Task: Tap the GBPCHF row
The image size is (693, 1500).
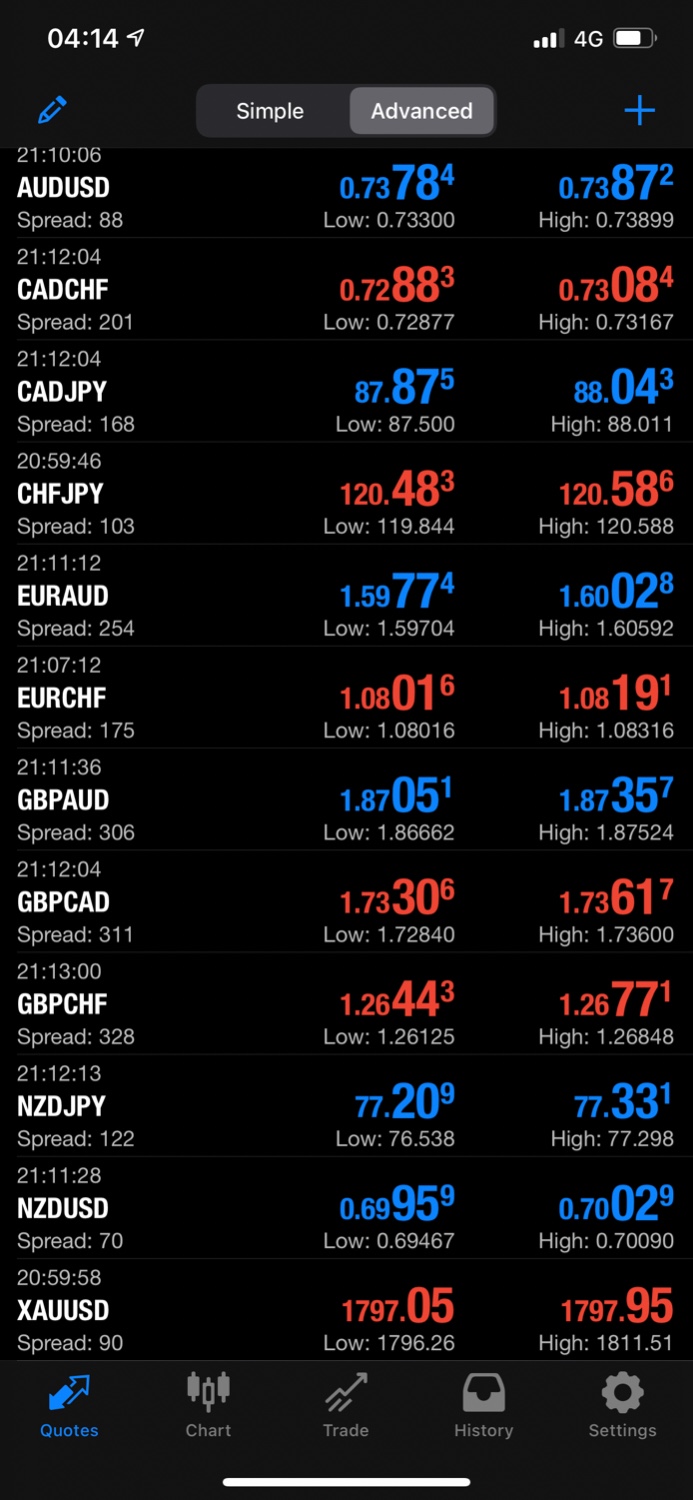Action: pos(346,1003)
